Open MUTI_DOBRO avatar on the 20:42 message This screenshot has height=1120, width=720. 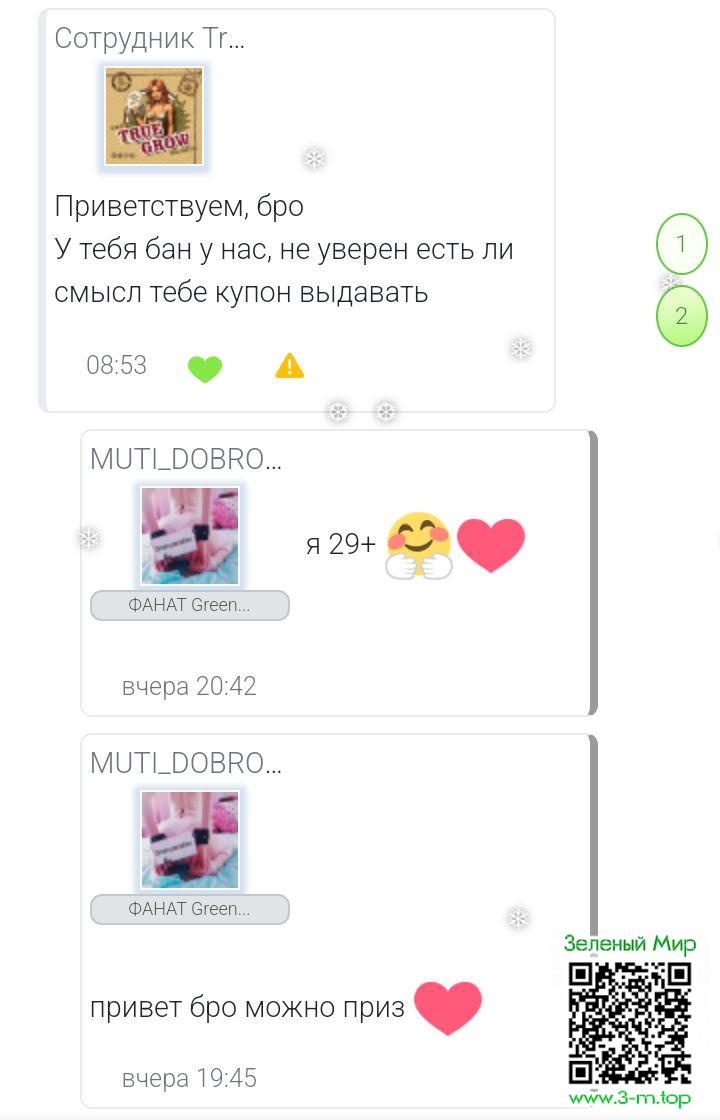coord(190,536)
